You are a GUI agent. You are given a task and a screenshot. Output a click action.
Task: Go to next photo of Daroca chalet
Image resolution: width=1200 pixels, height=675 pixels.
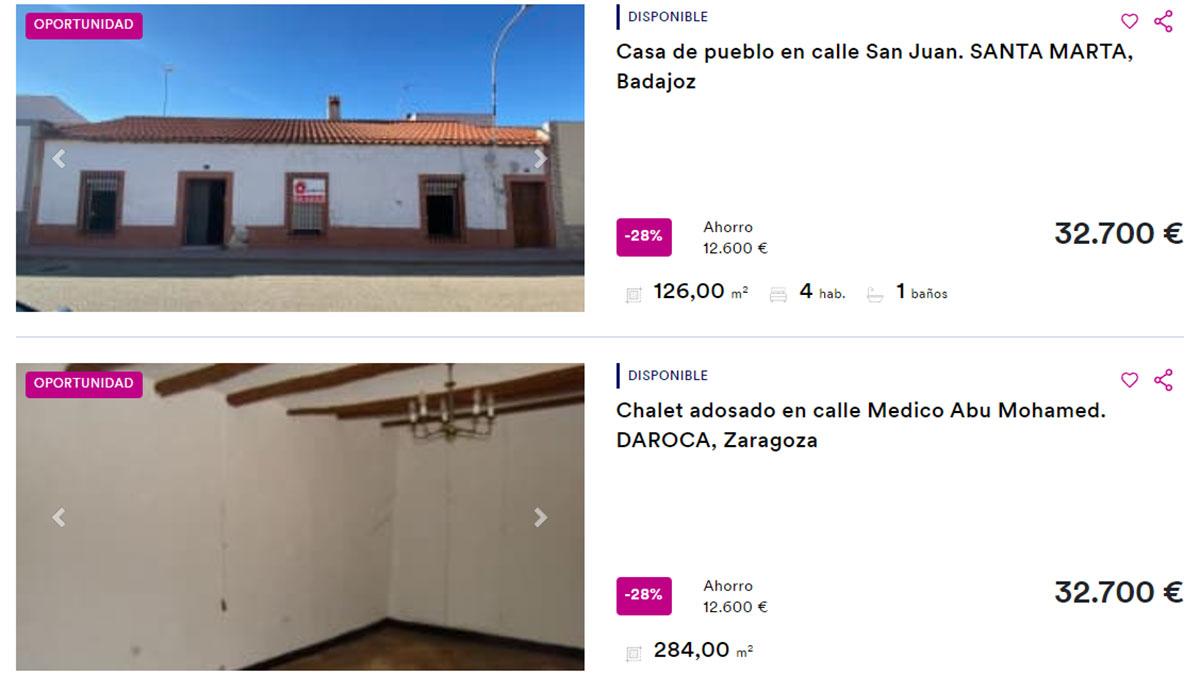[541, 517]
